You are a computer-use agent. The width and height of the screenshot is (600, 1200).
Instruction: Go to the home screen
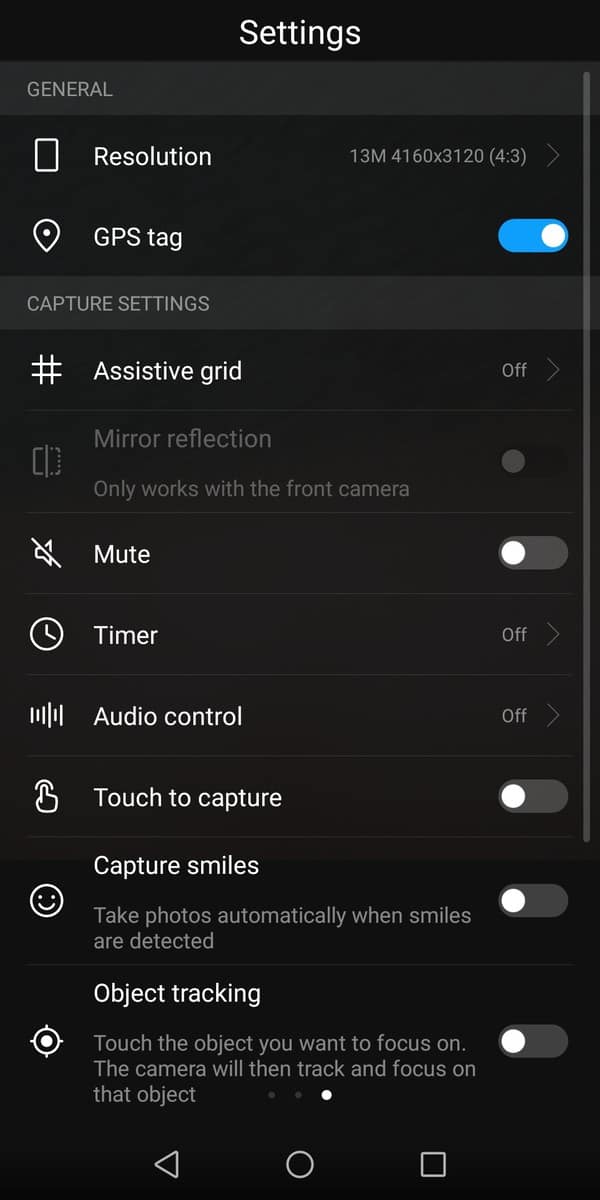click(300, 1164)
